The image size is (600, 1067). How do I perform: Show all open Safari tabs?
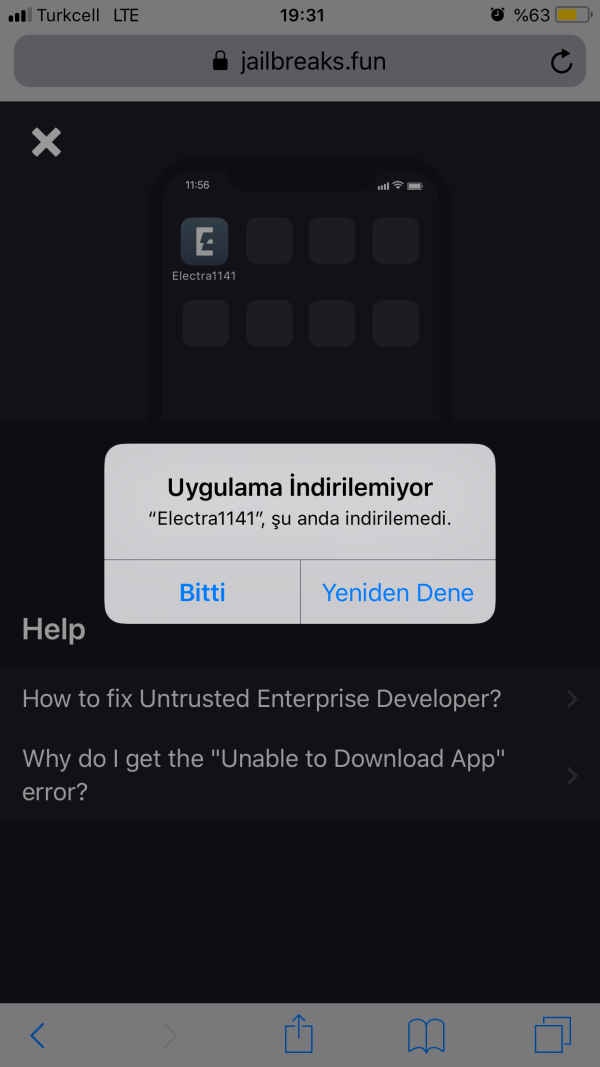[x=552, y=1035]
